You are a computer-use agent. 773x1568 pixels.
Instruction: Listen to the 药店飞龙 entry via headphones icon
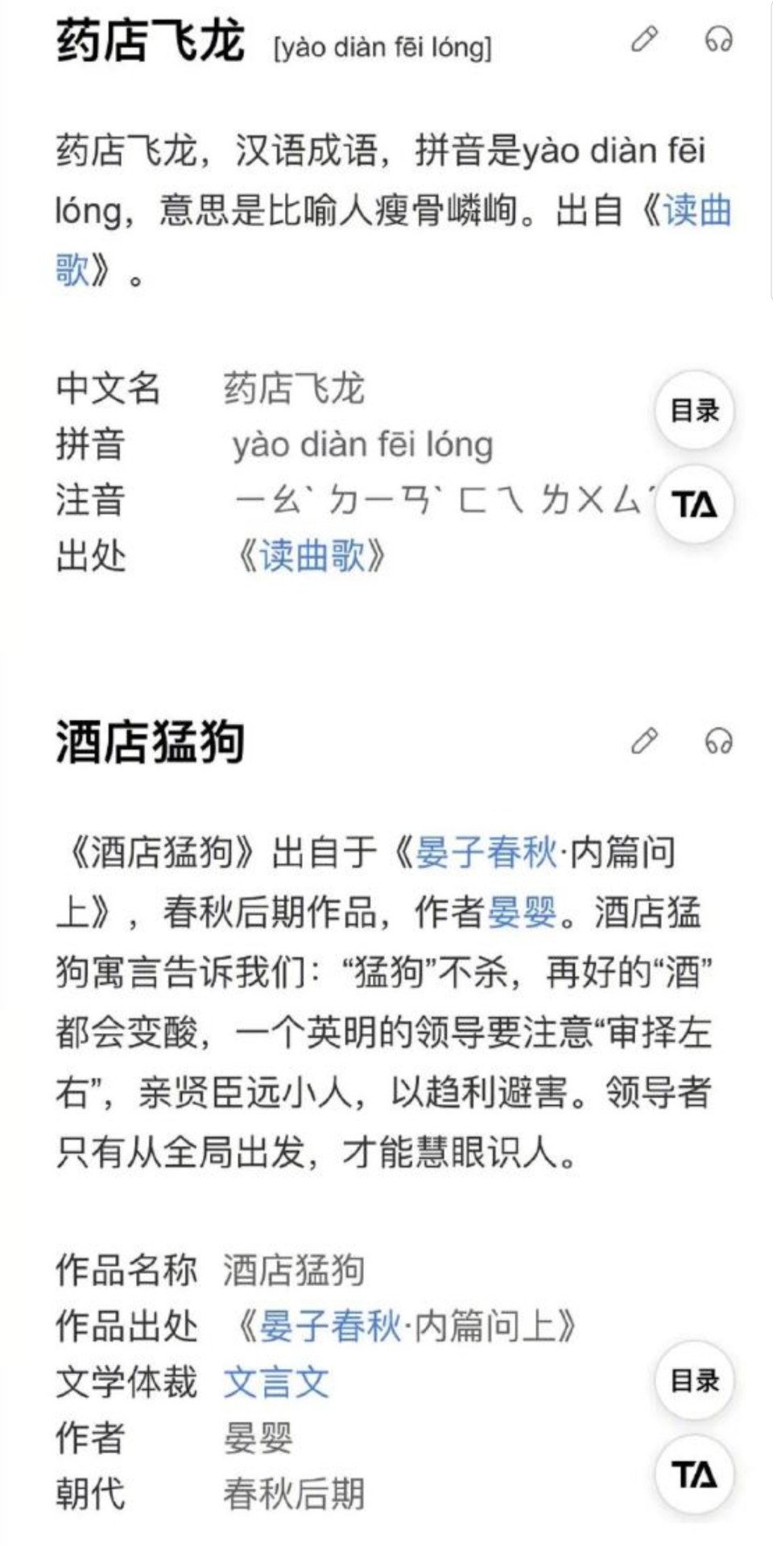(718, 39)
